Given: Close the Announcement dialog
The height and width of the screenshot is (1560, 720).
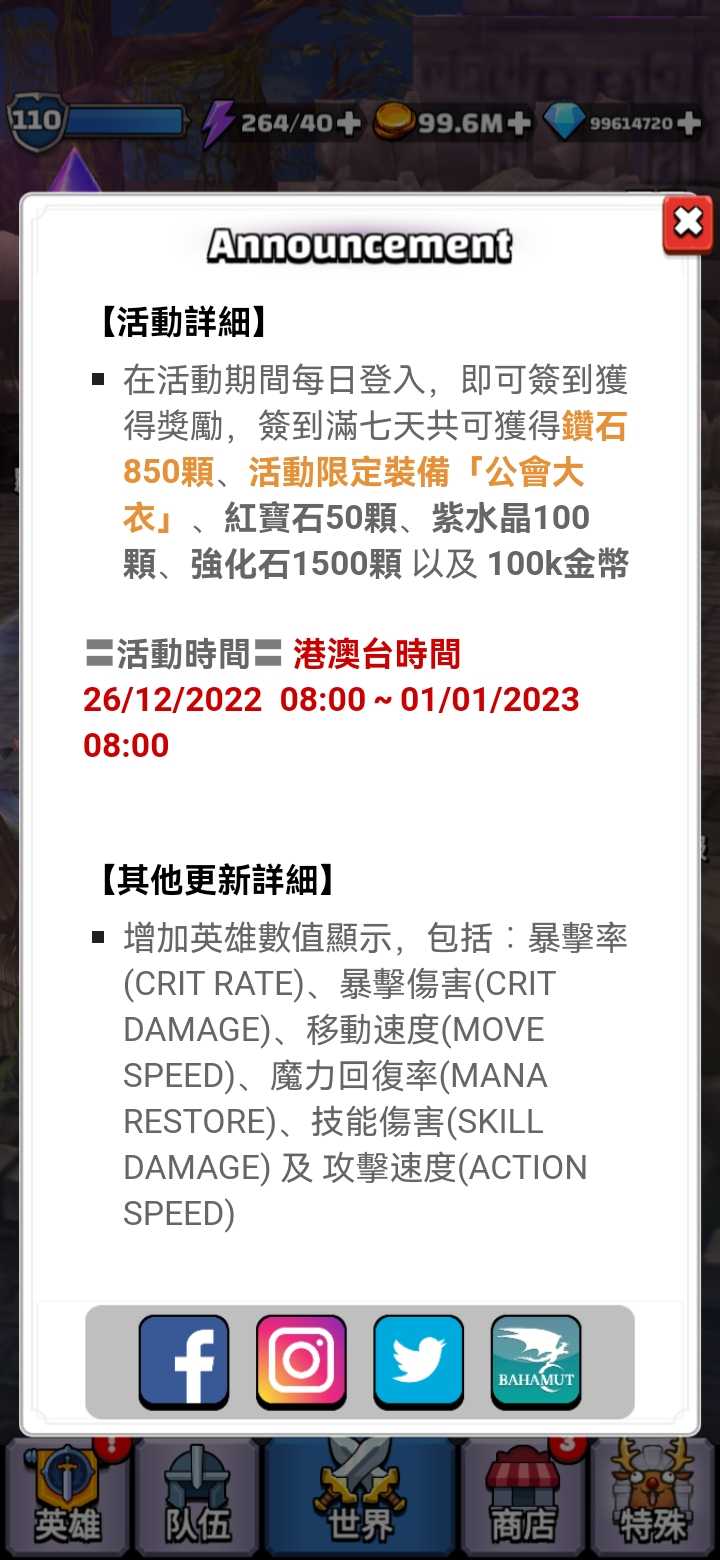Looking at the screenshot, I should tap(688, 224).
